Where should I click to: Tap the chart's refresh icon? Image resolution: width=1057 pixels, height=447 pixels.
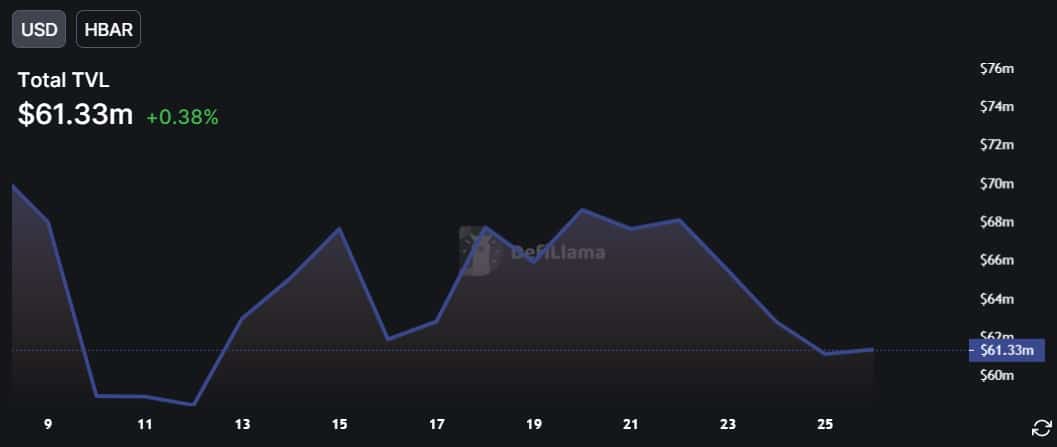1040,426
